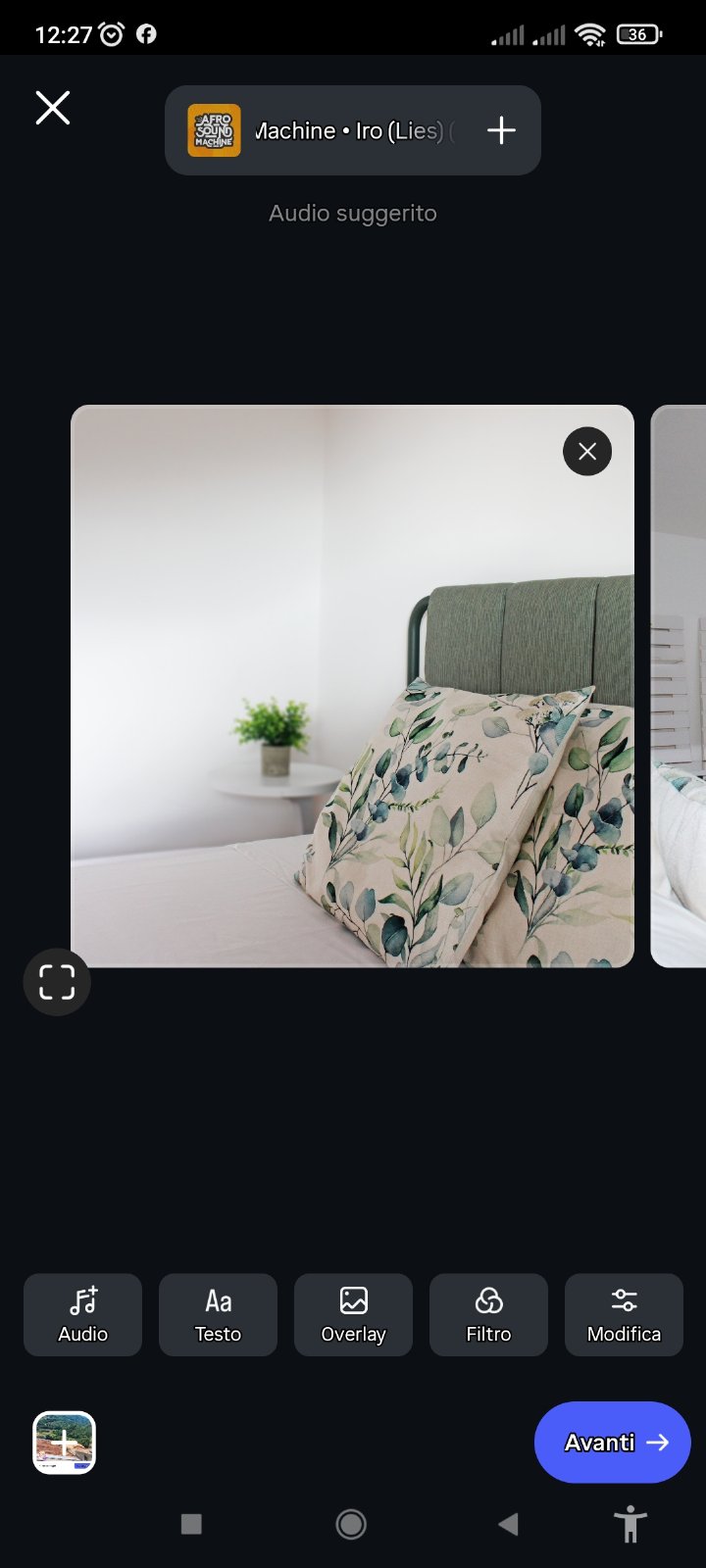Go back using system navigation
Image resolution: width=706 pixels, height=1568 pixels.
(508, 1524)
